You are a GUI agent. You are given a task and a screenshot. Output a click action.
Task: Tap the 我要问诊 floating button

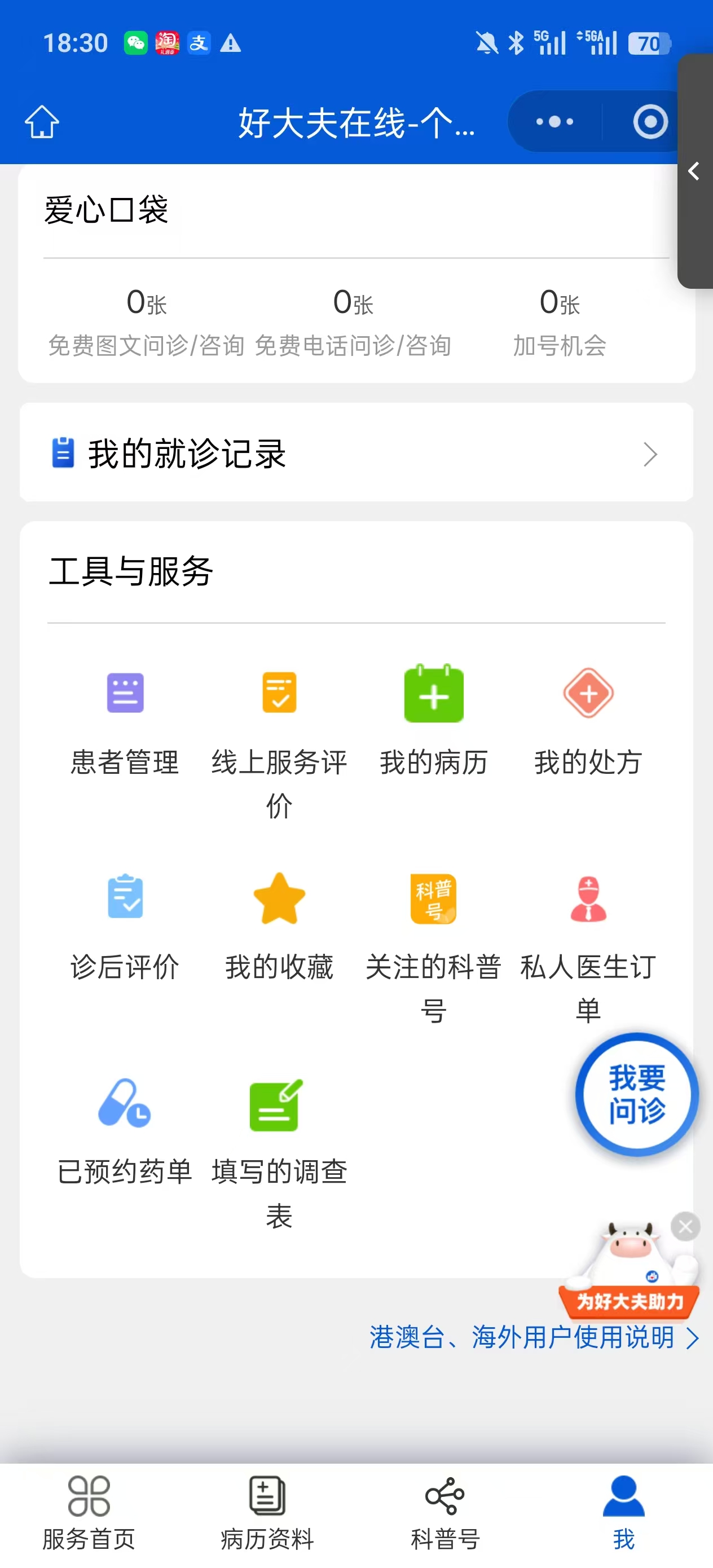point(636,1094)
